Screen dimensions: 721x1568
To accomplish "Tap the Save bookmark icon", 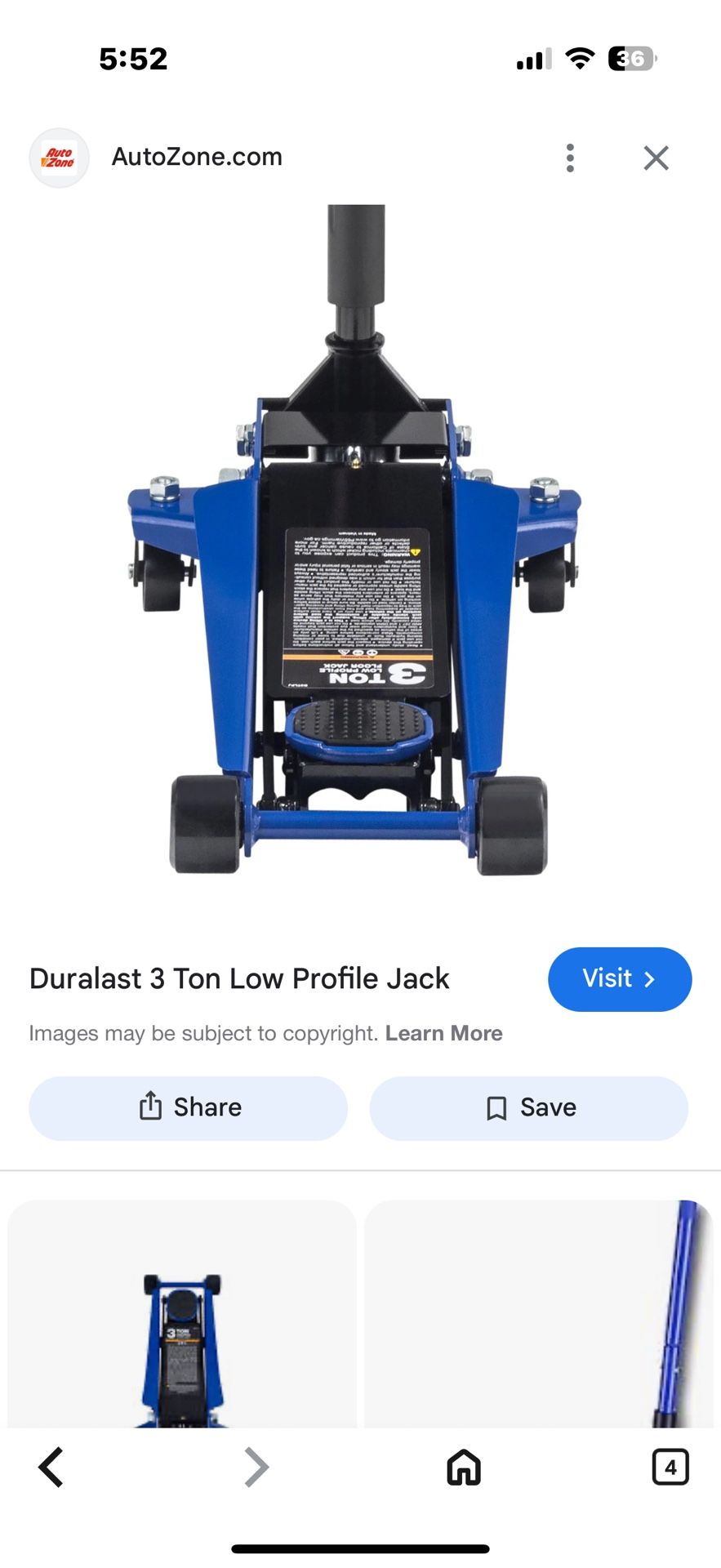I will [496, 1107].
